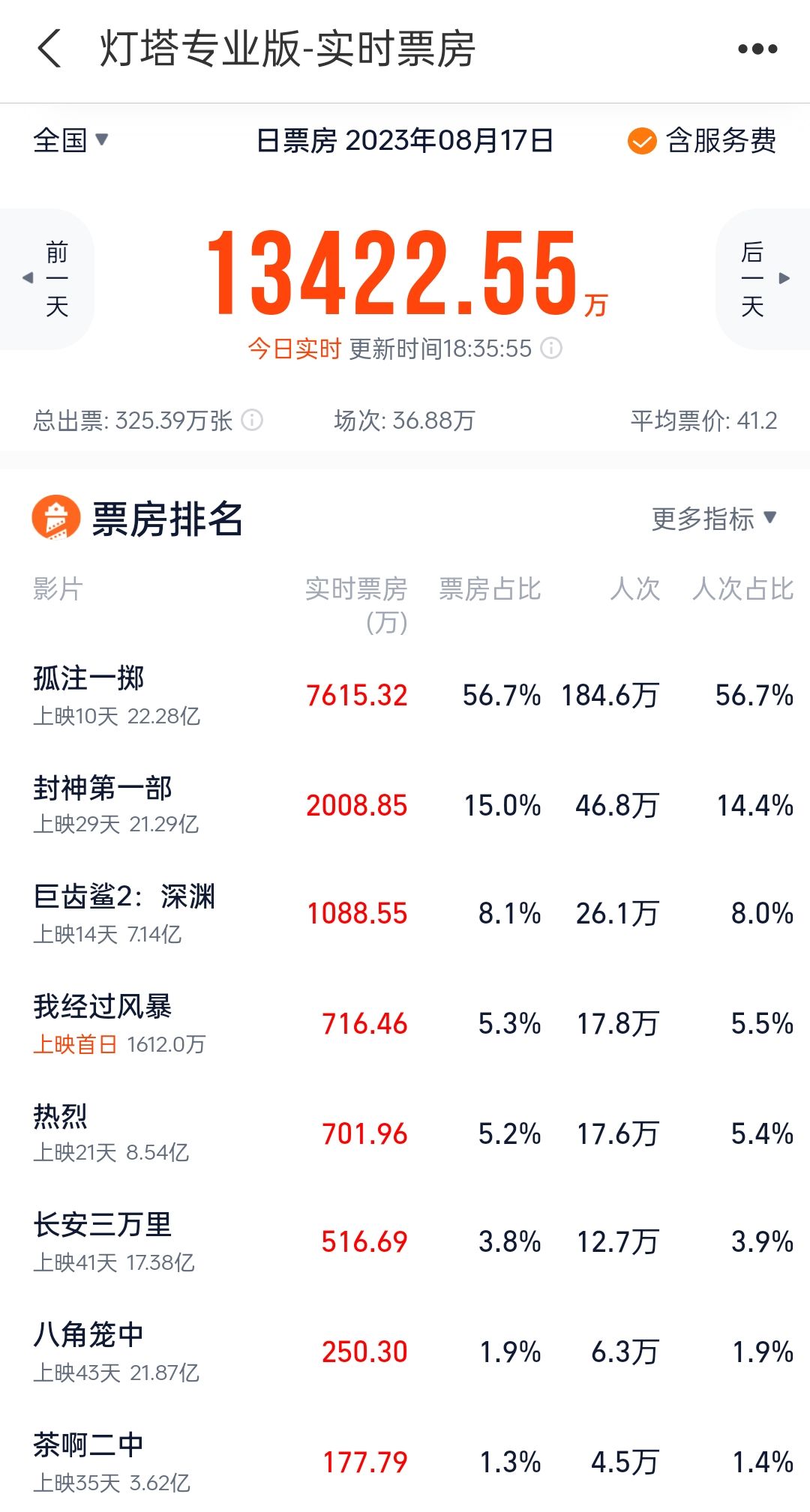This screenshot has width=810, height=1512.
Task: Open the three-dot overflow menu
Action: coord(757,49)
